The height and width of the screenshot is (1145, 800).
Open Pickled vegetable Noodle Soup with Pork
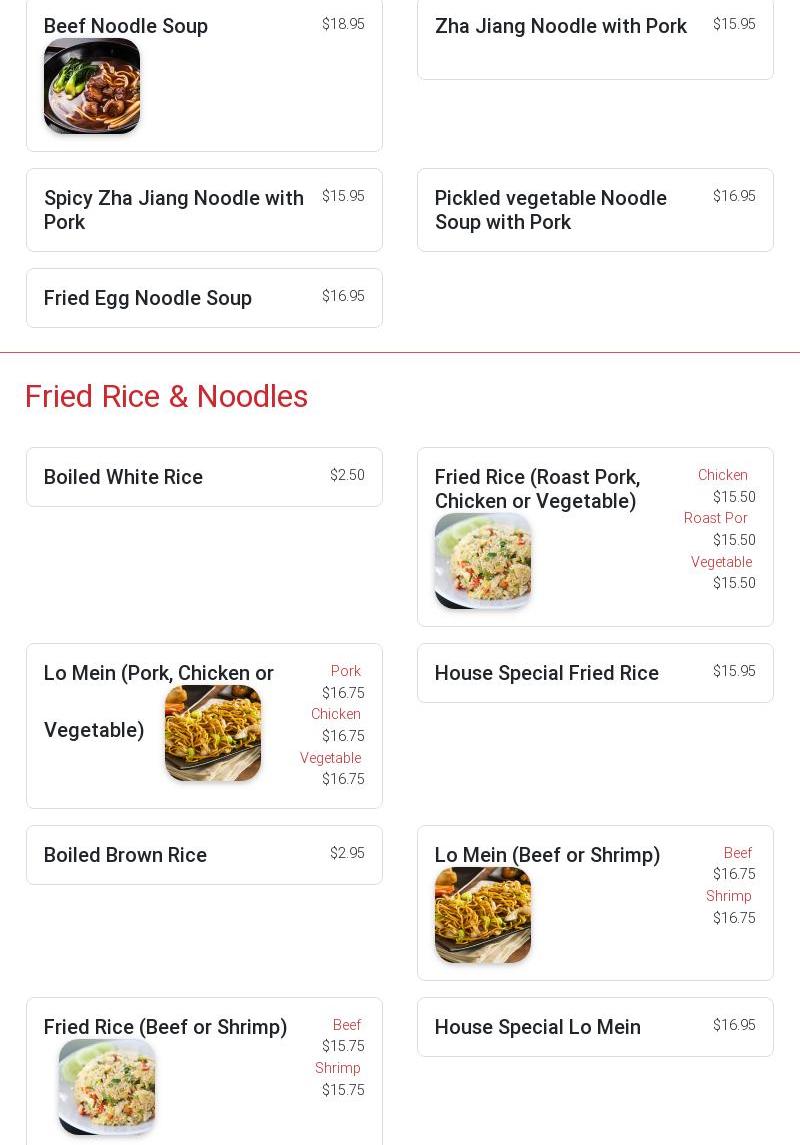[x=550, y=210]
